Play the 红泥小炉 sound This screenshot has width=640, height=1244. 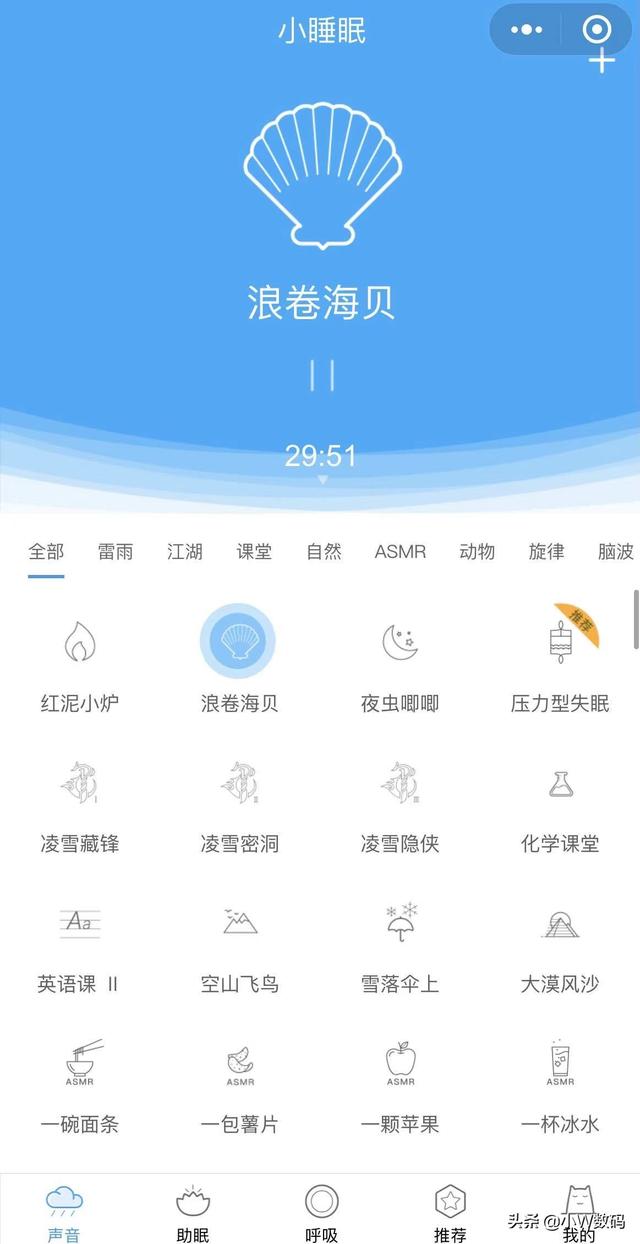pyautogui.click(x=79, y=661)
